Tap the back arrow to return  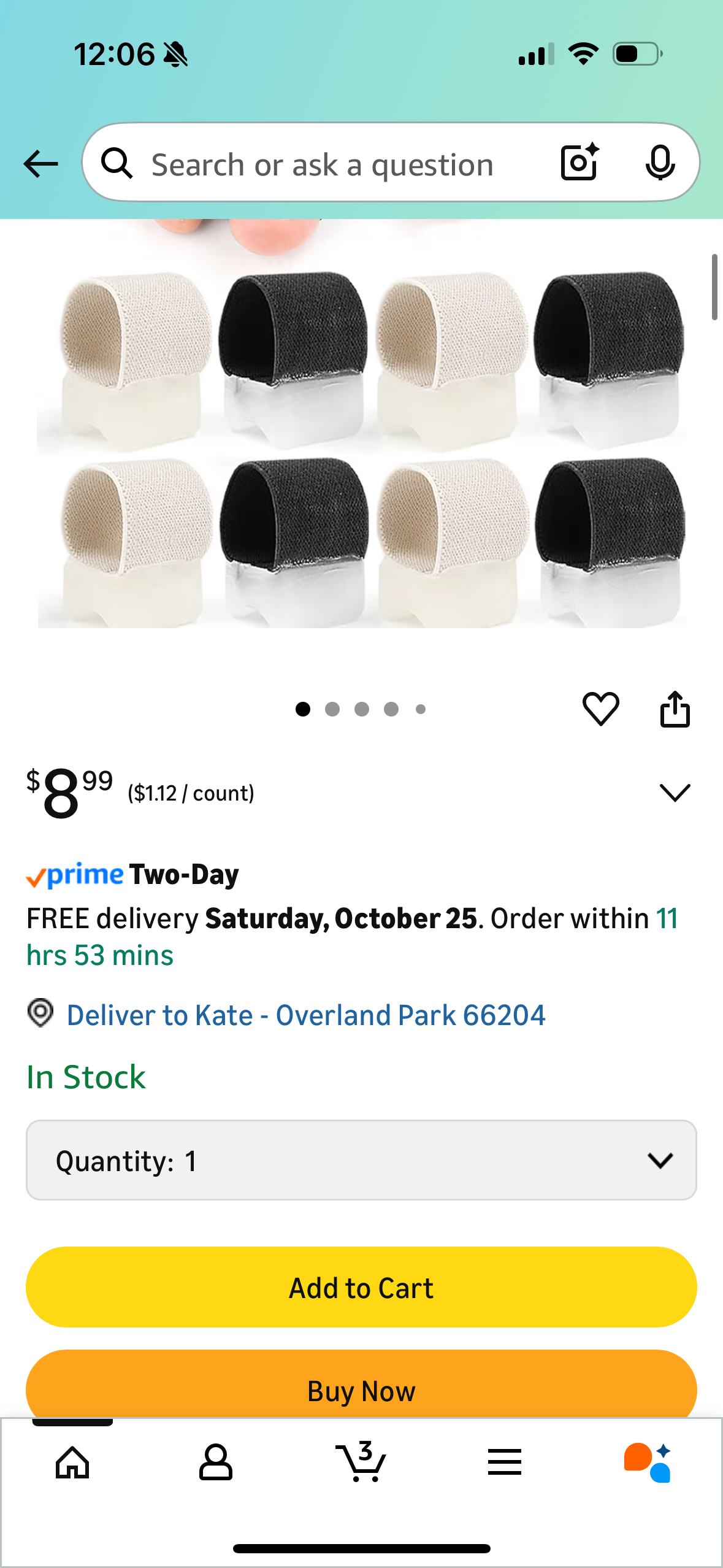(x=39, y=163)
